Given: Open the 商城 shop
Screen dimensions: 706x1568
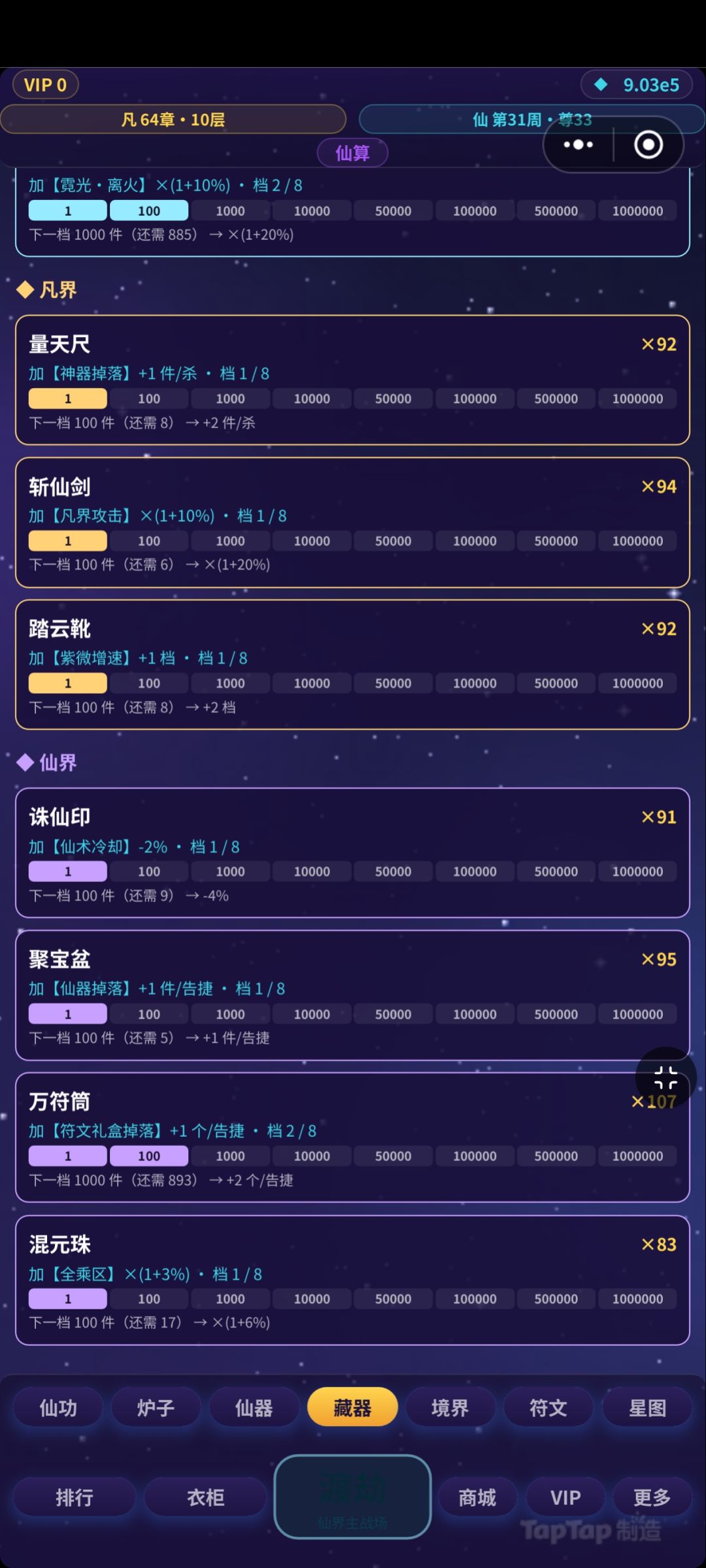Looking at the screenshot, I should [477, 1497].
